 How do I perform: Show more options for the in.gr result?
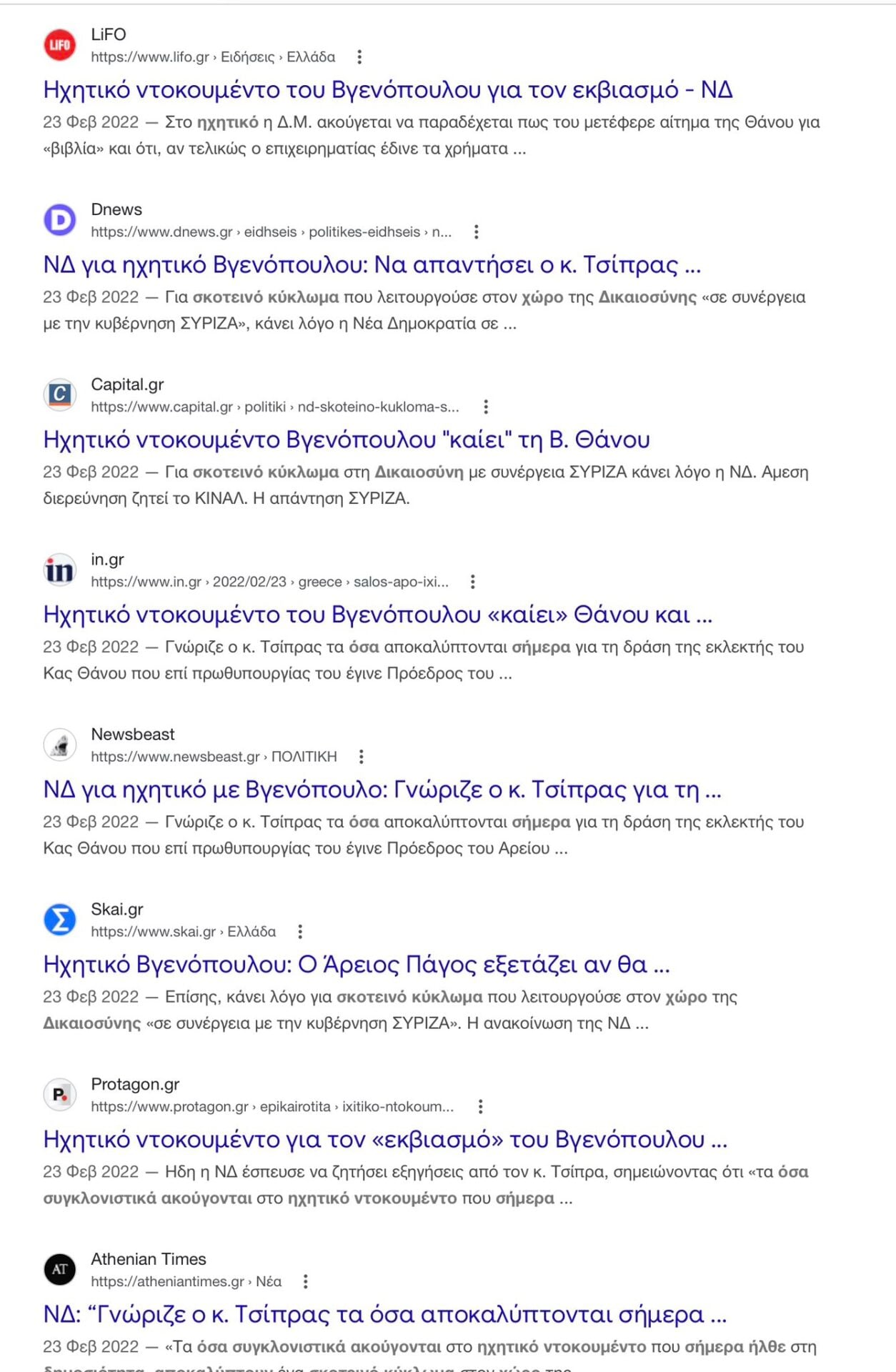tap(472, 582)
